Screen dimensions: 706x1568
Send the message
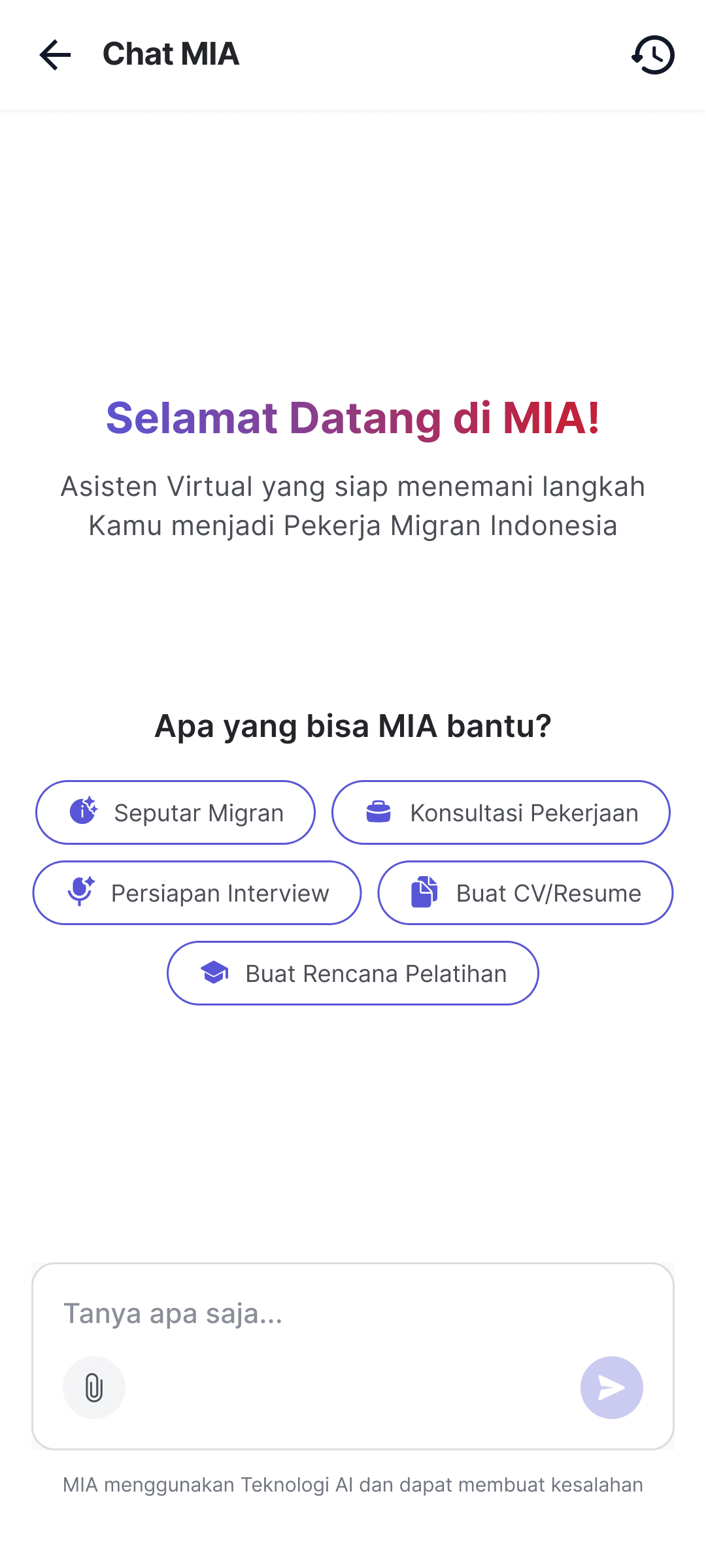click(611, 1388)
